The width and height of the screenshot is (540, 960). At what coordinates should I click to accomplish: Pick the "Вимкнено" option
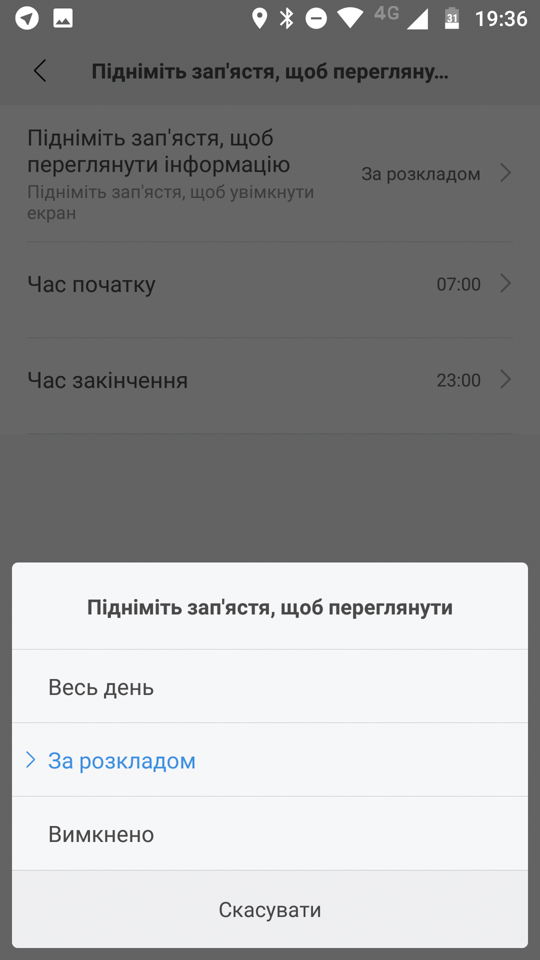(x=269, y=834)
